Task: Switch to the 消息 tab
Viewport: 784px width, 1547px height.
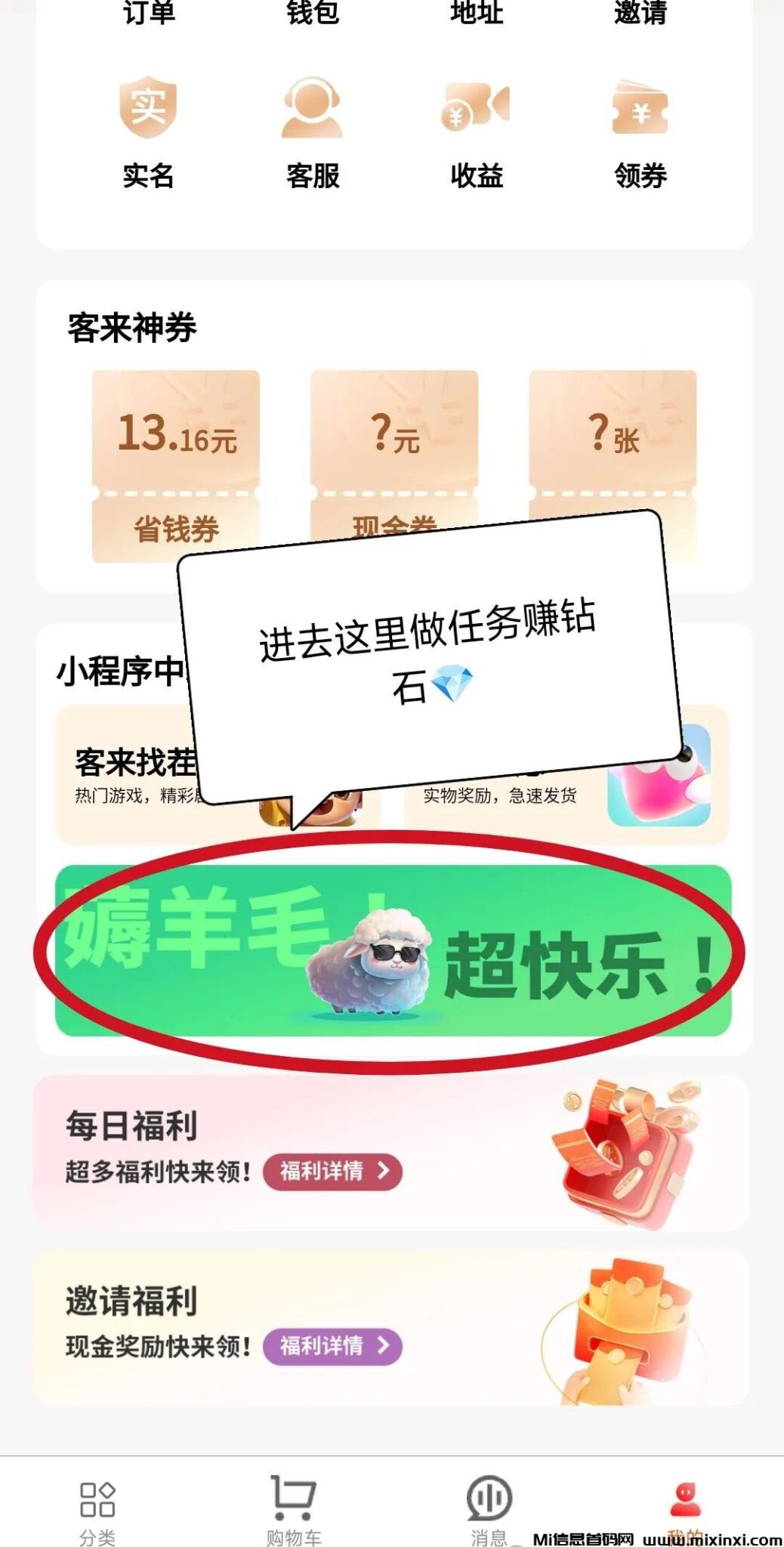Action: (x=489, y=1503)
